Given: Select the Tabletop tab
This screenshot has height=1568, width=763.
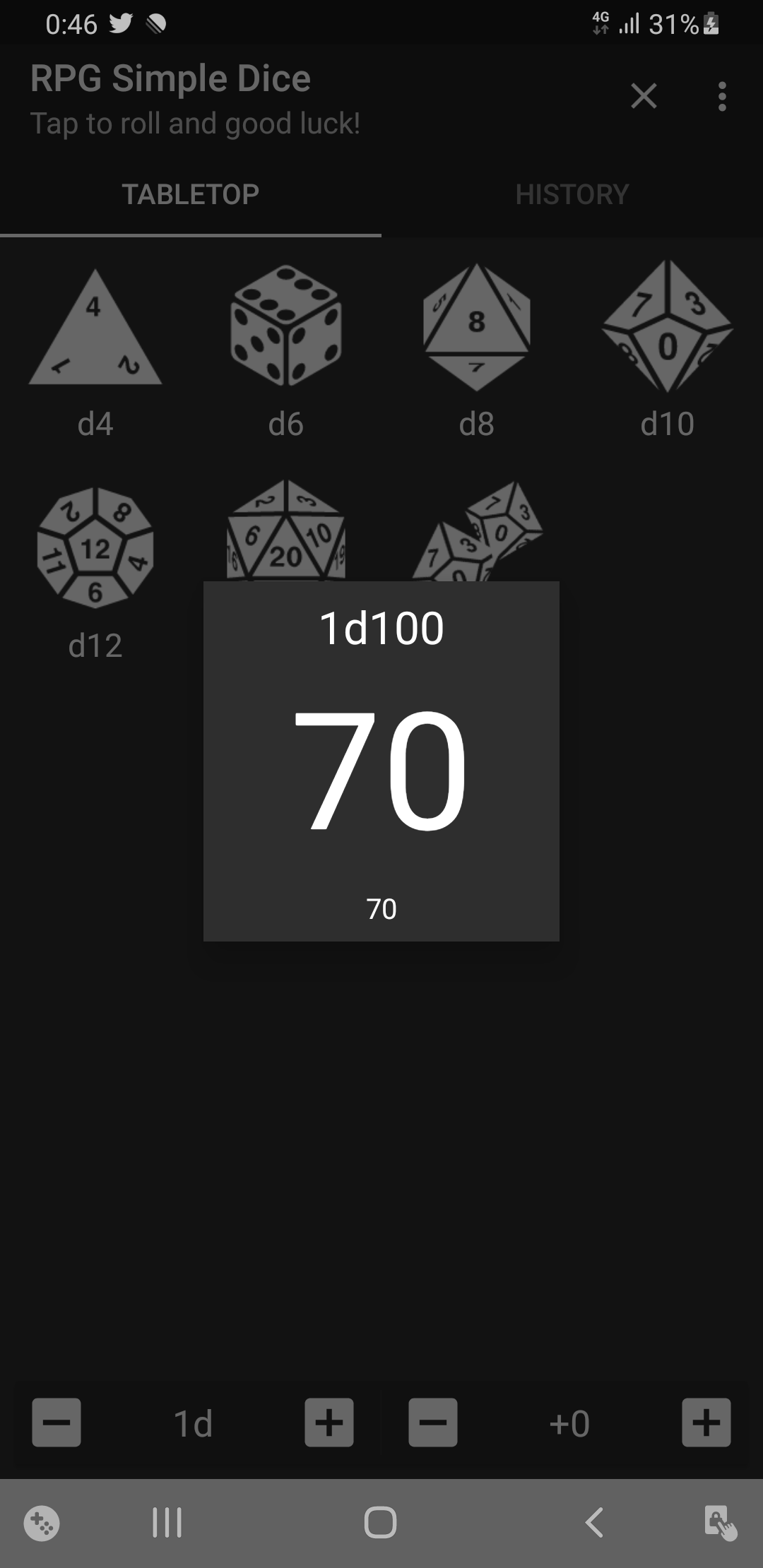Looking at the screenshot, I should click(191, 194).
